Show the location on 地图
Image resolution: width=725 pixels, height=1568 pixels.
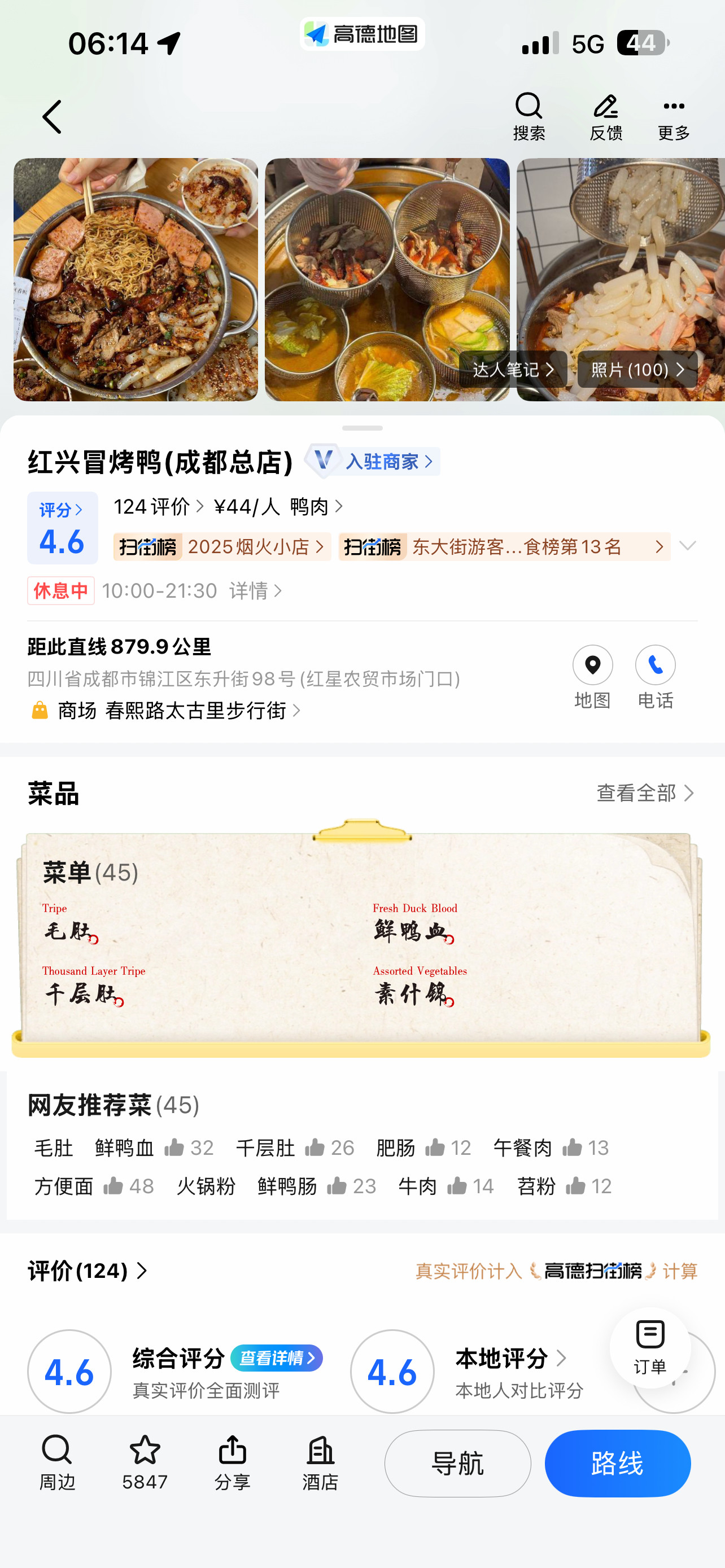pos(592,676)
